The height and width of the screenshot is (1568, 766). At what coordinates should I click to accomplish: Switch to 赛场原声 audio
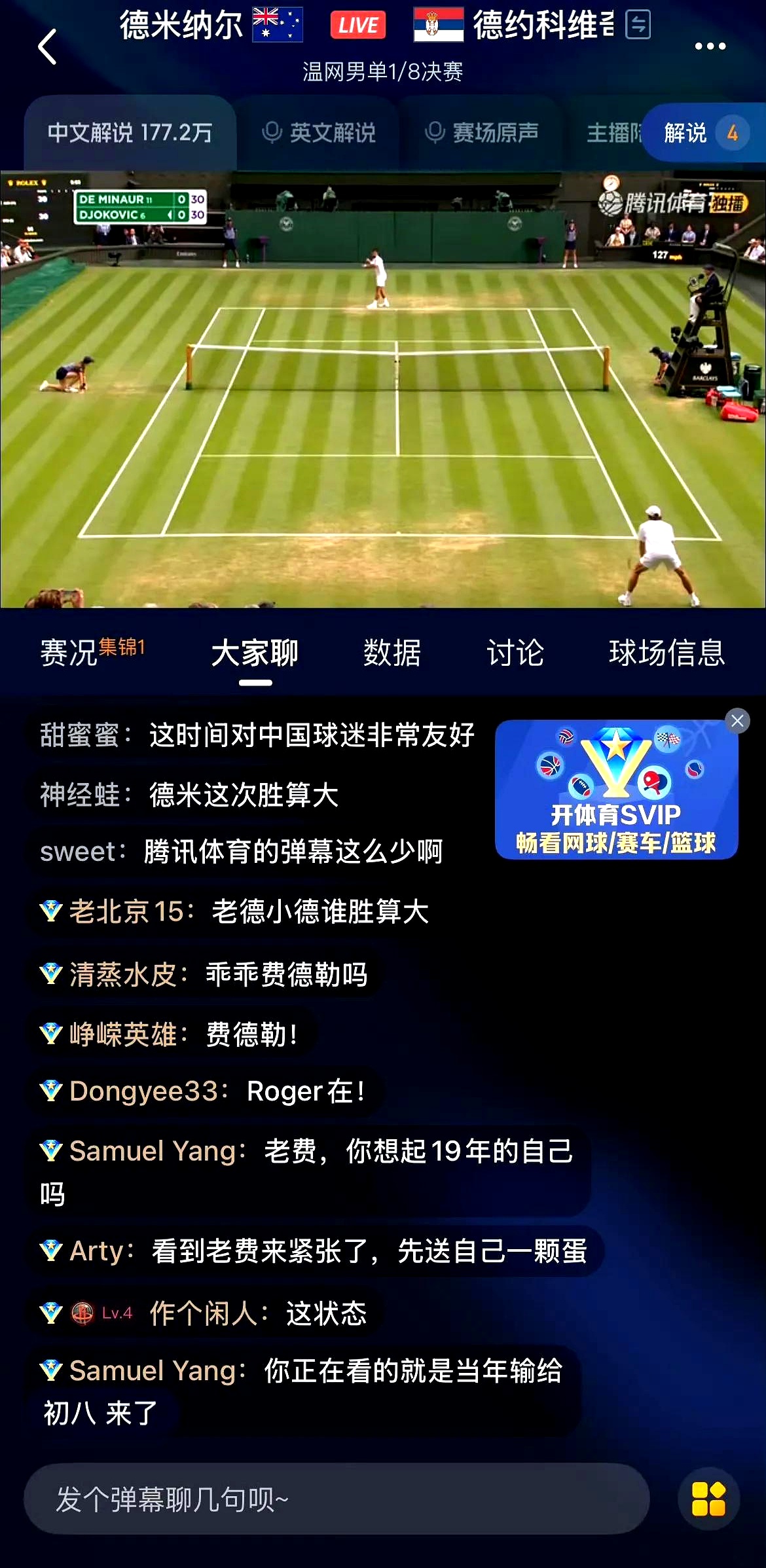tap(482, 133)
